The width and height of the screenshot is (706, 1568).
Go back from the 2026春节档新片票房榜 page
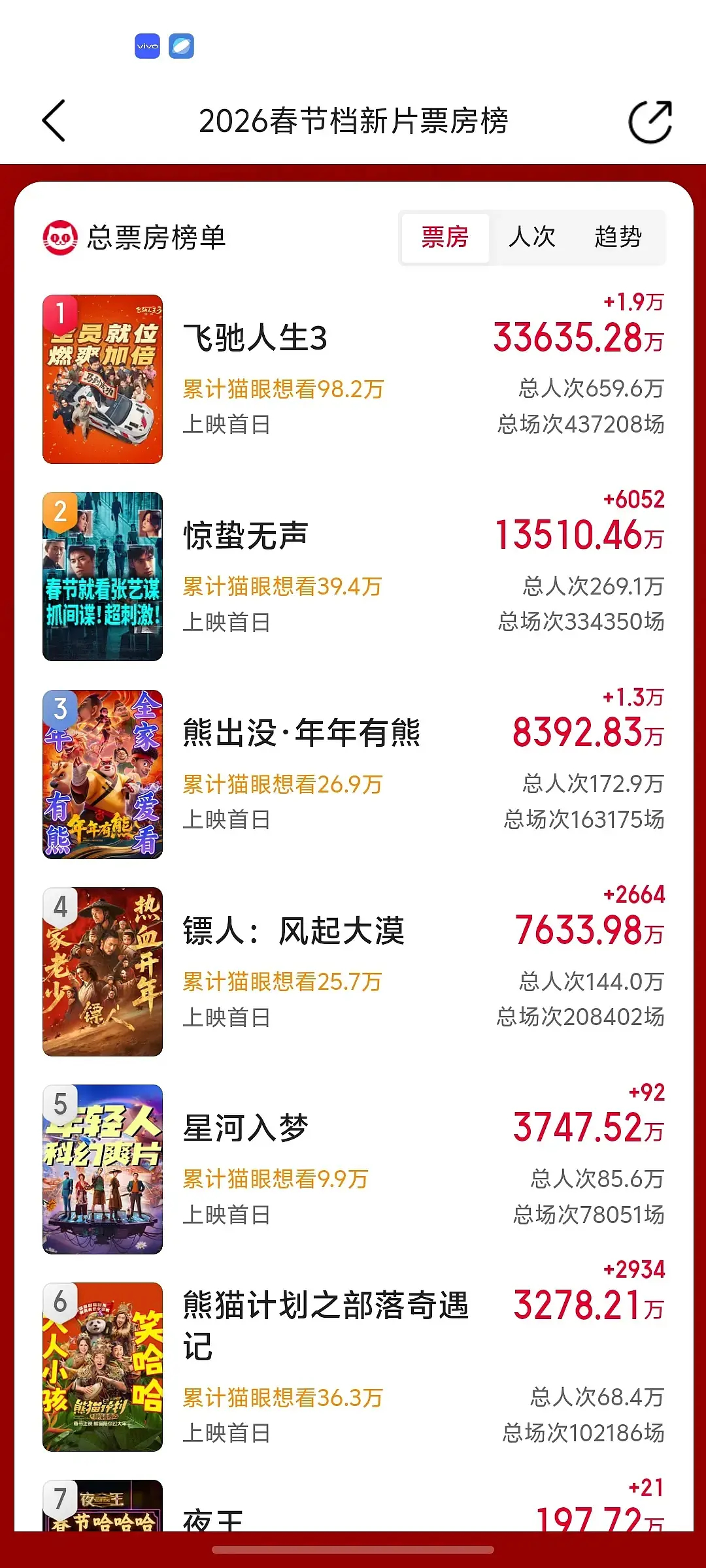coord(54,121)
